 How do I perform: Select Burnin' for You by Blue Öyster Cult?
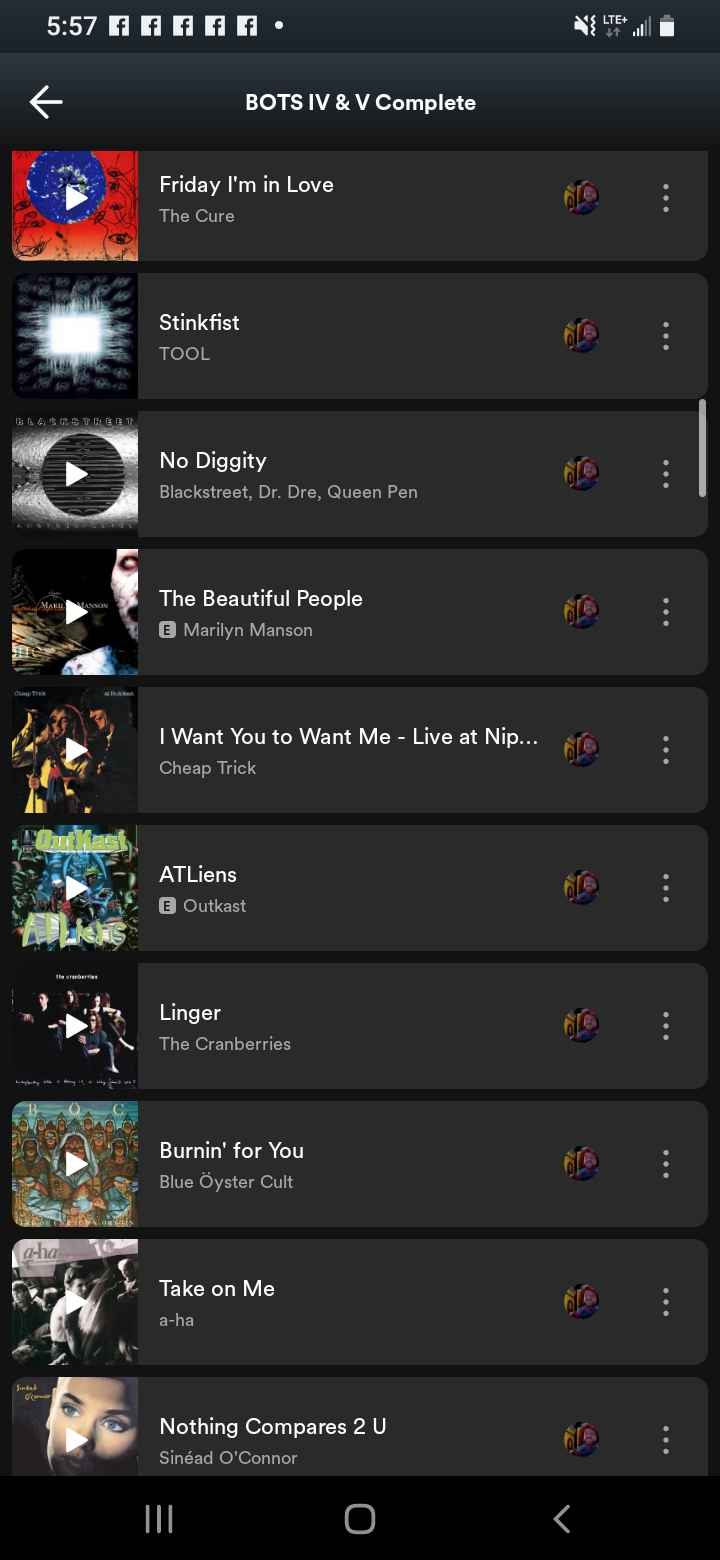coord(340,1164)
